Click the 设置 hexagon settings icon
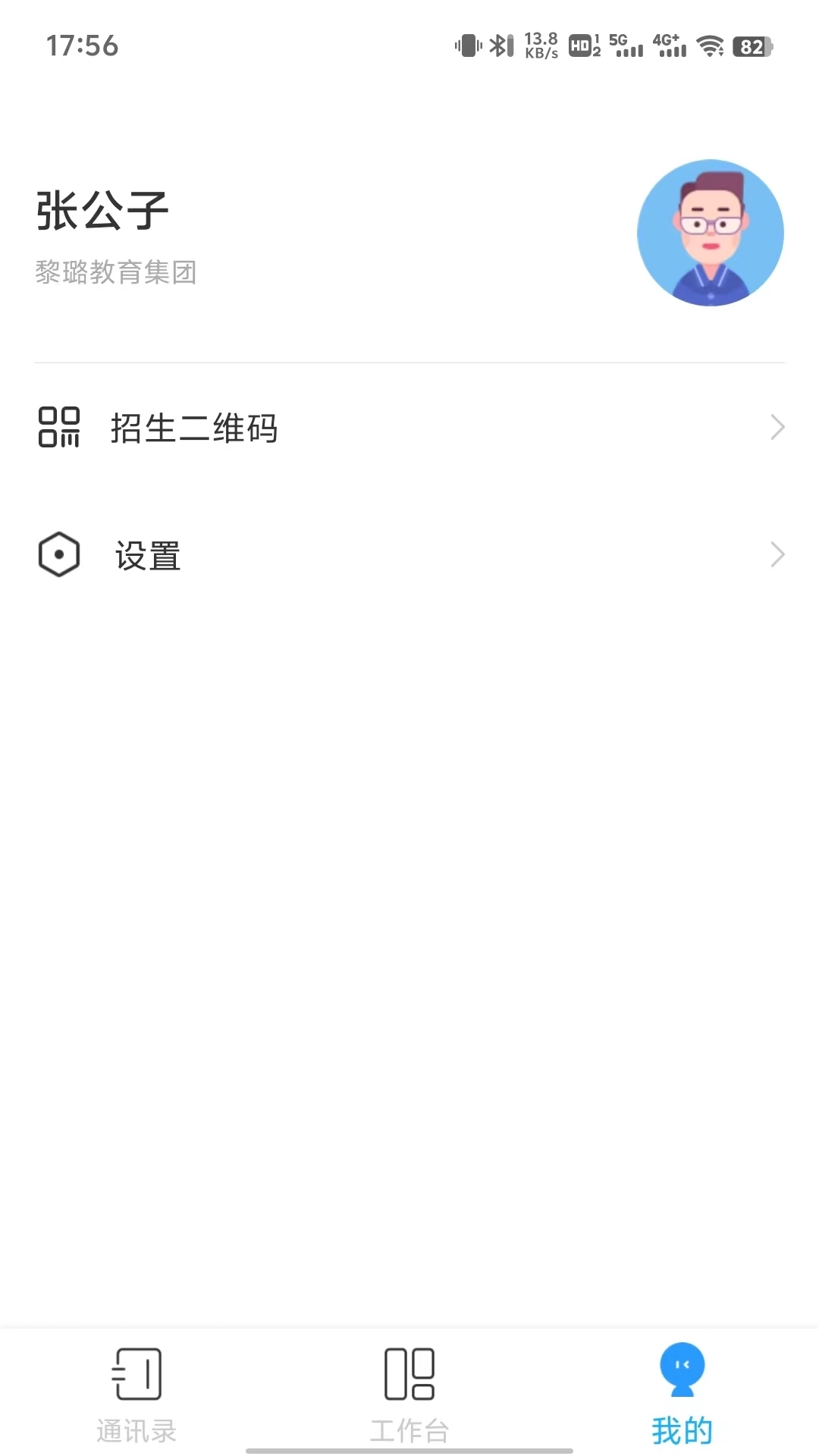 (x=60, y=554)
